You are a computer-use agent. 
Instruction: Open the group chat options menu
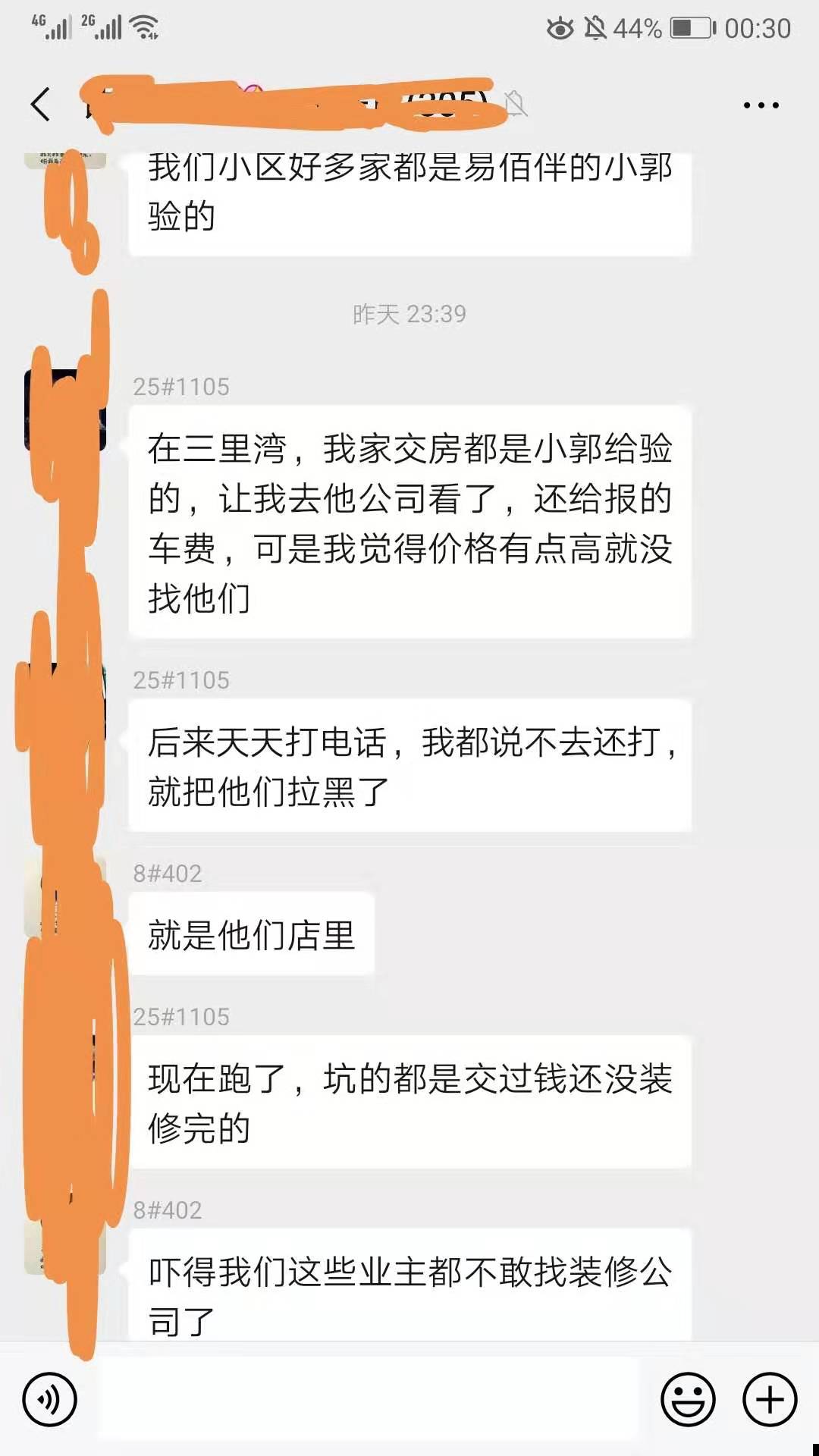(x=761, y=105)
